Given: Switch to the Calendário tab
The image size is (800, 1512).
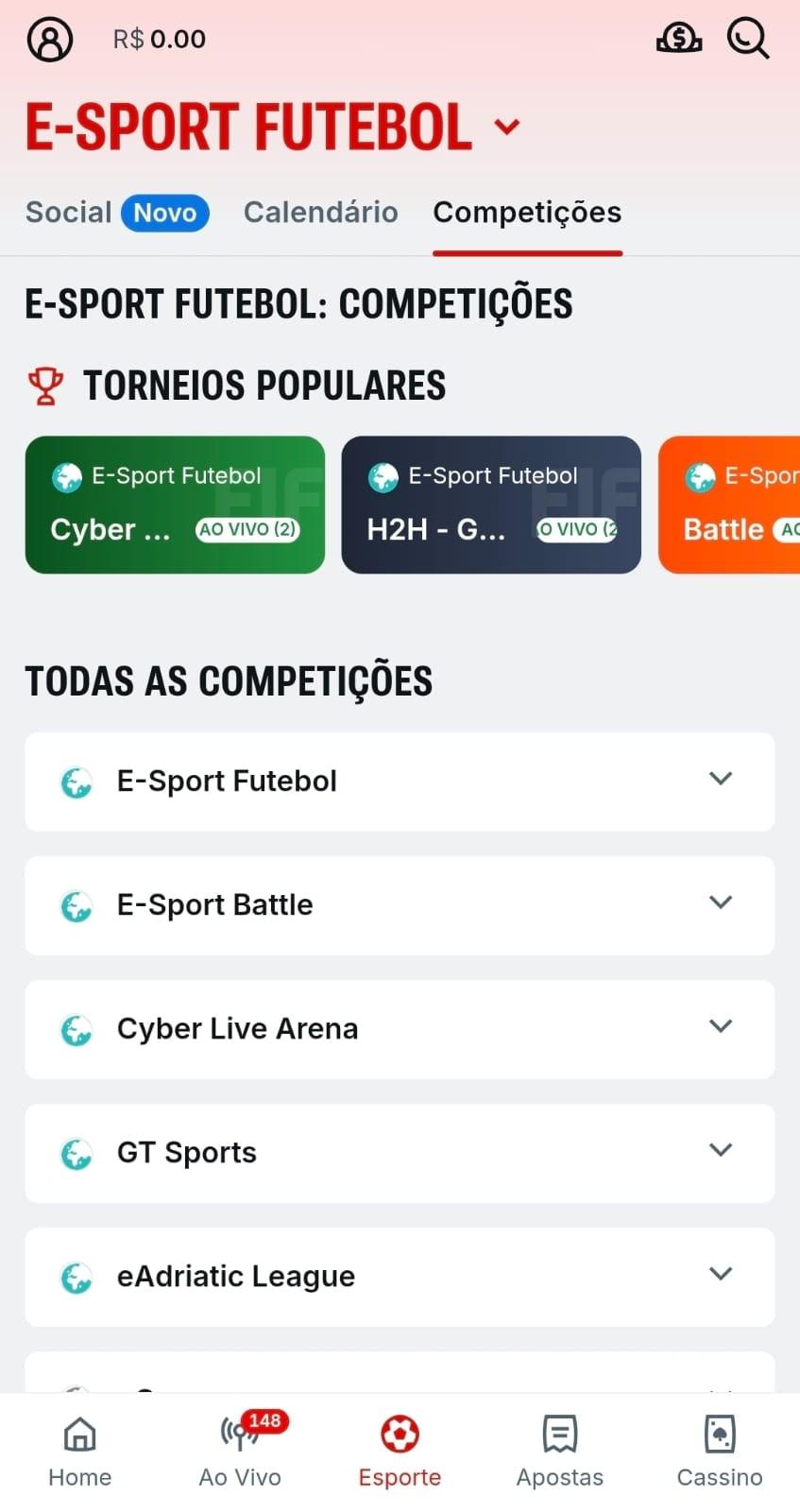Looking at the screenshot, I should coord(320,212).
